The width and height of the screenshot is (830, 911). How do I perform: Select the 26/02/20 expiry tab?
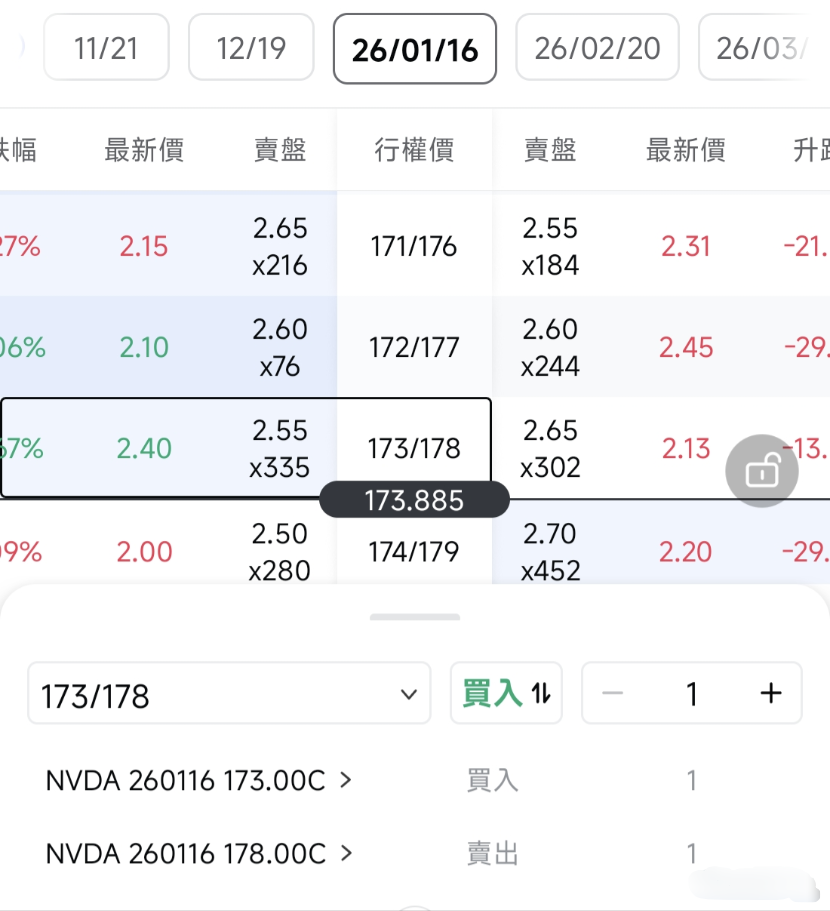pos(597,47)
